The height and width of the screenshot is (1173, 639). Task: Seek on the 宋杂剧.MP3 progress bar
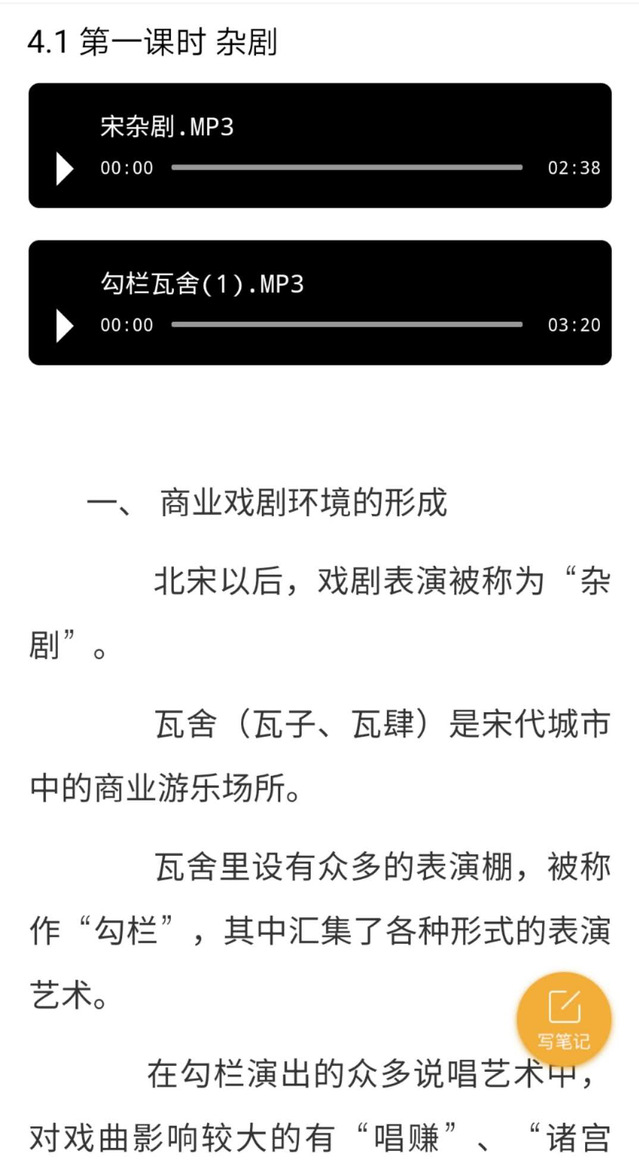[x=346, y=168]
